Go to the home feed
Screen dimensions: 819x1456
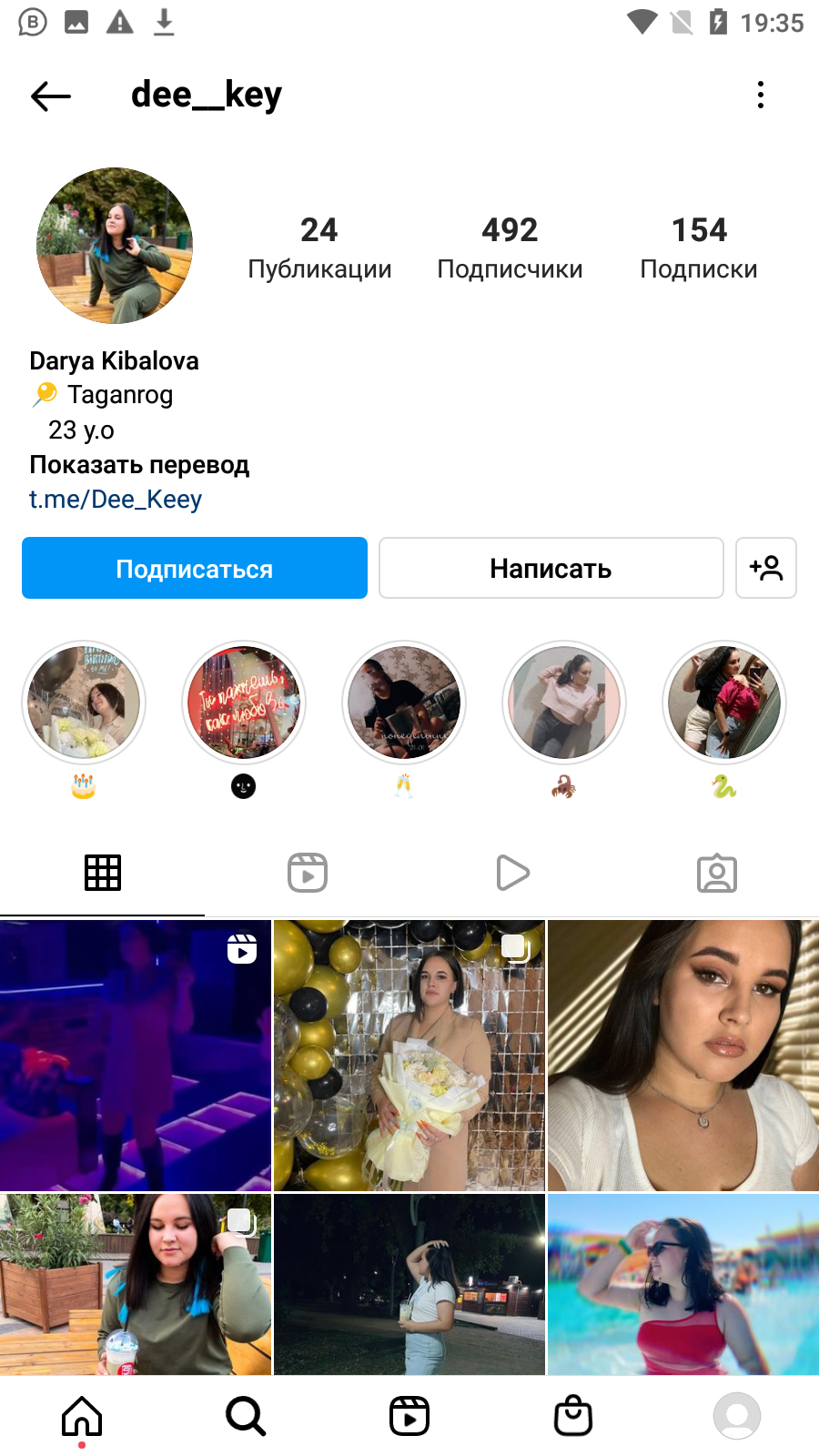coord(82,1416)
